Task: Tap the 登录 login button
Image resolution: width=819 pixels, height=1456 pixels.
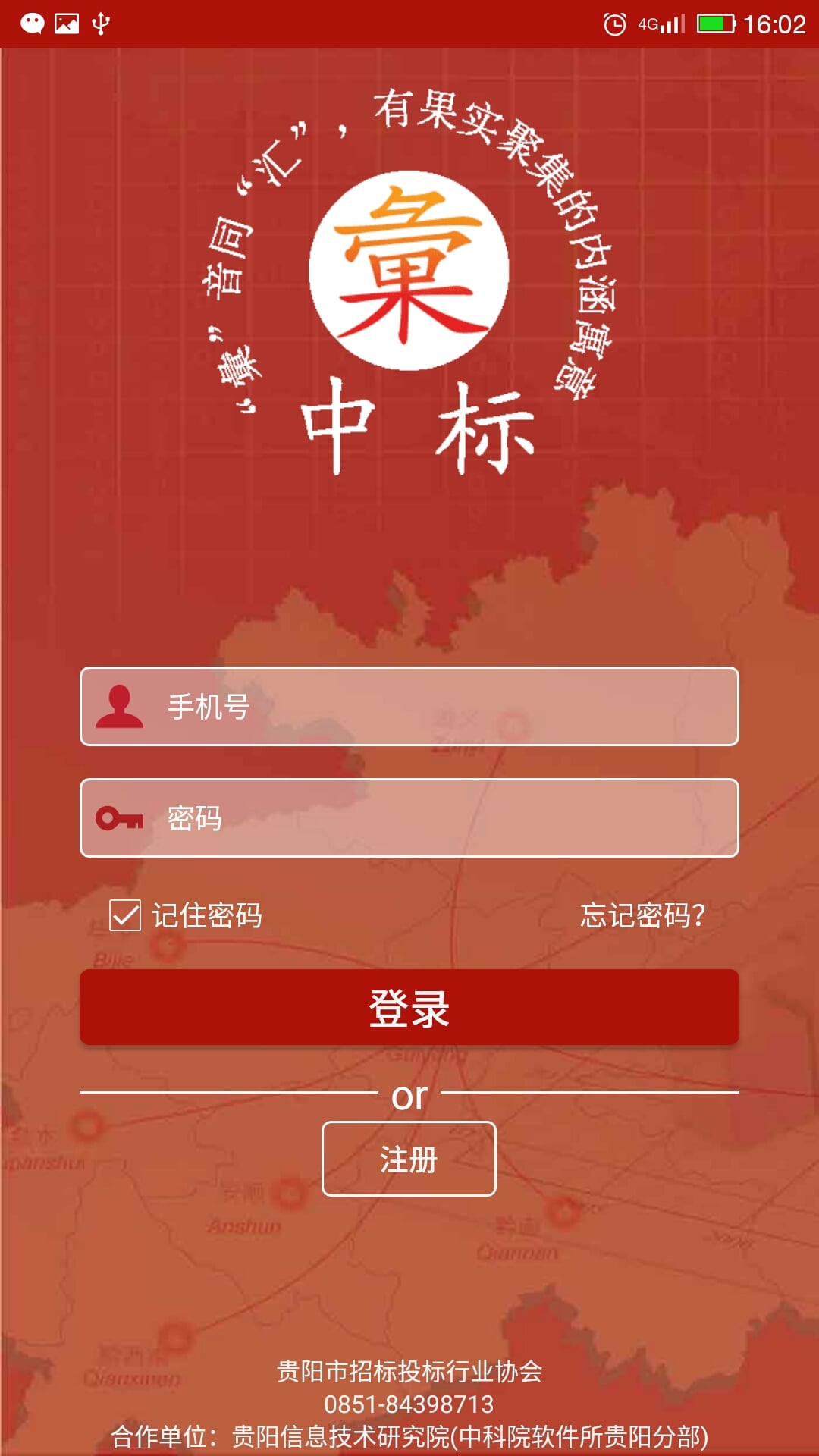Action: point(409,1008)
